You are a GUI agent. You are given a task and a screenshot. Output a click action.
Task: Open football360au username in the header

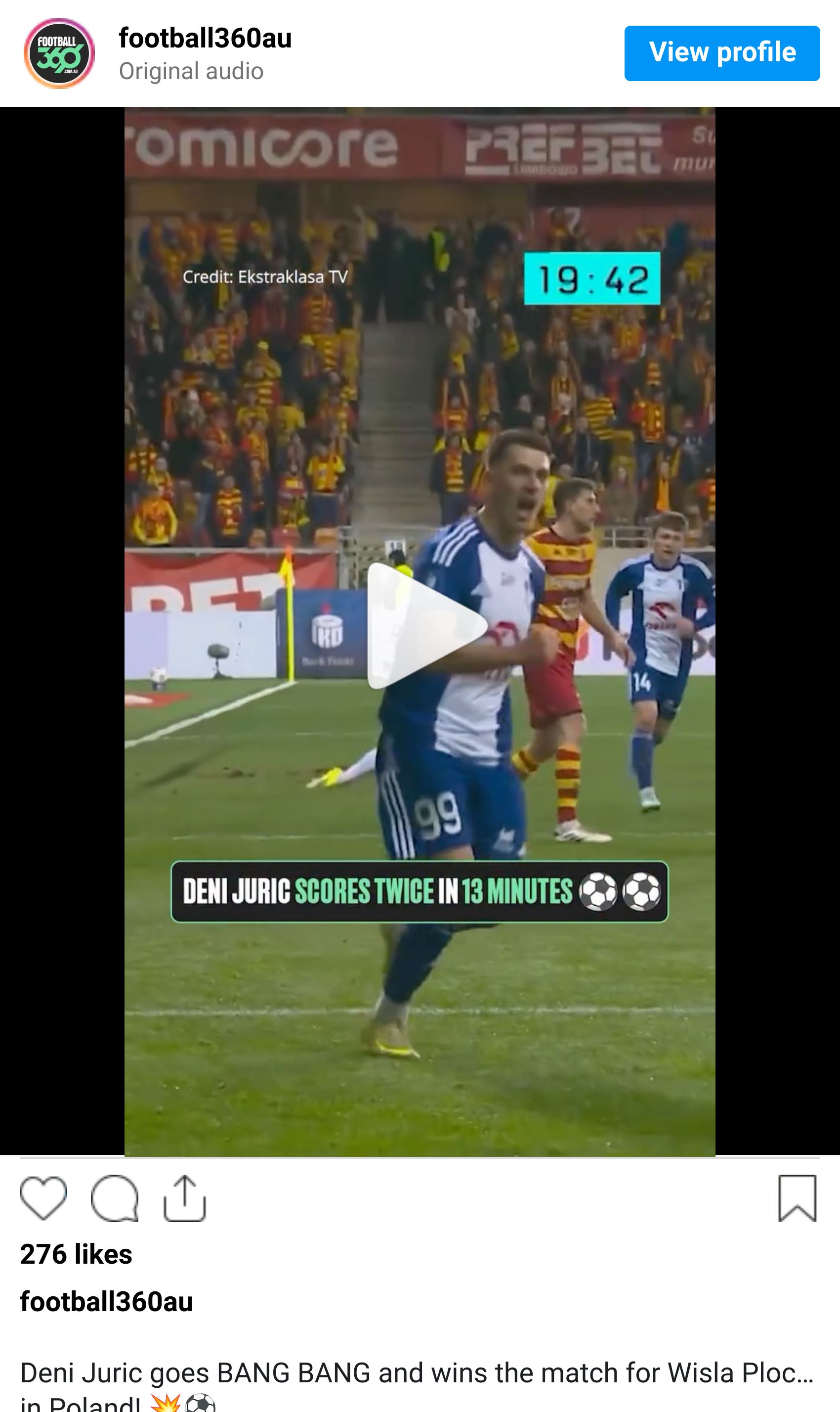205,39
